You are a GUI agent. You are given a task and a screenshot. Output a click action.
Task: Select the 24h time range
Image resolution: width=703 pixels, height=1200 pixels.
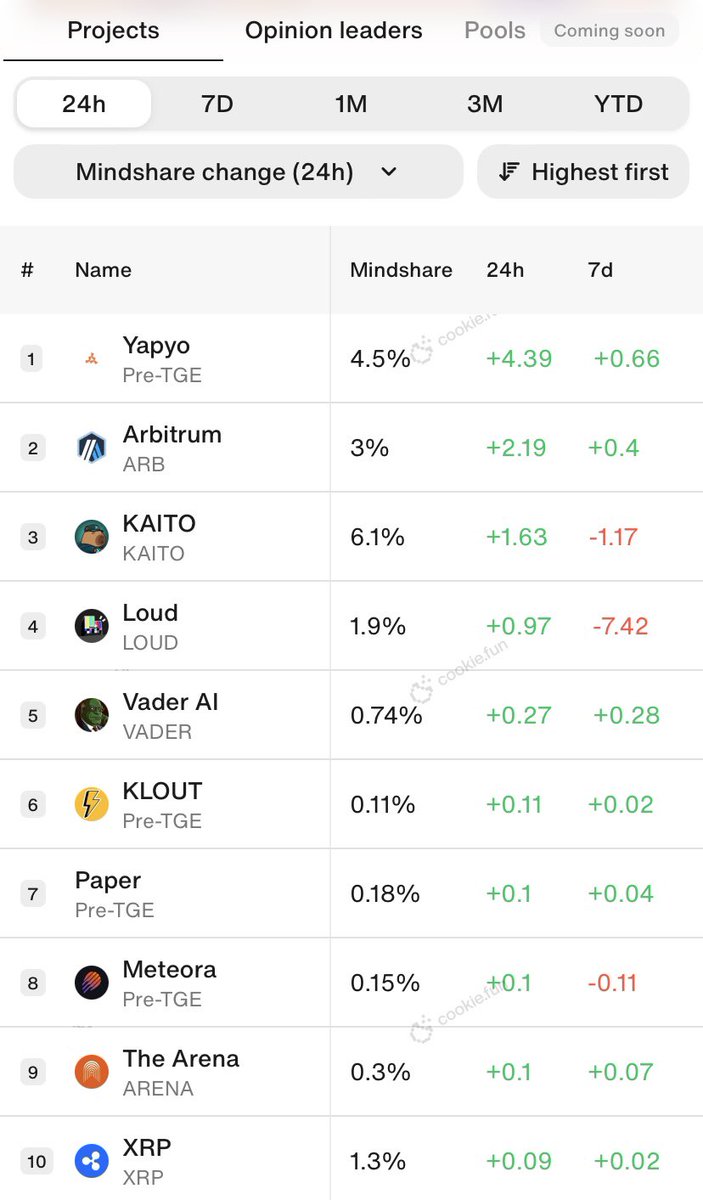pyautogui.click(x=84, y=104)
